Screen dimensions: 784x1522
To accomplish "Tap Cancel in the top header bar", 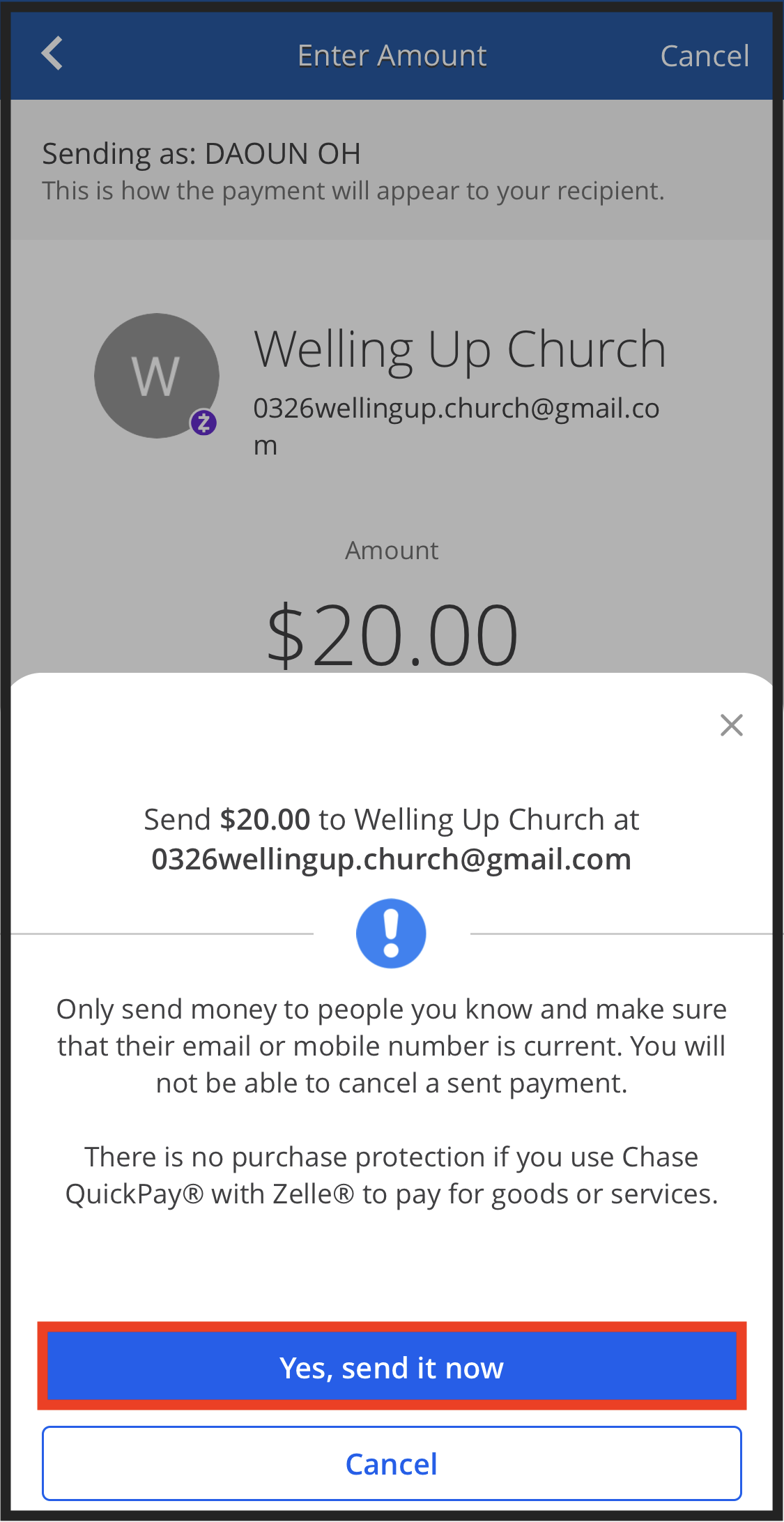I will pos(704,56).
